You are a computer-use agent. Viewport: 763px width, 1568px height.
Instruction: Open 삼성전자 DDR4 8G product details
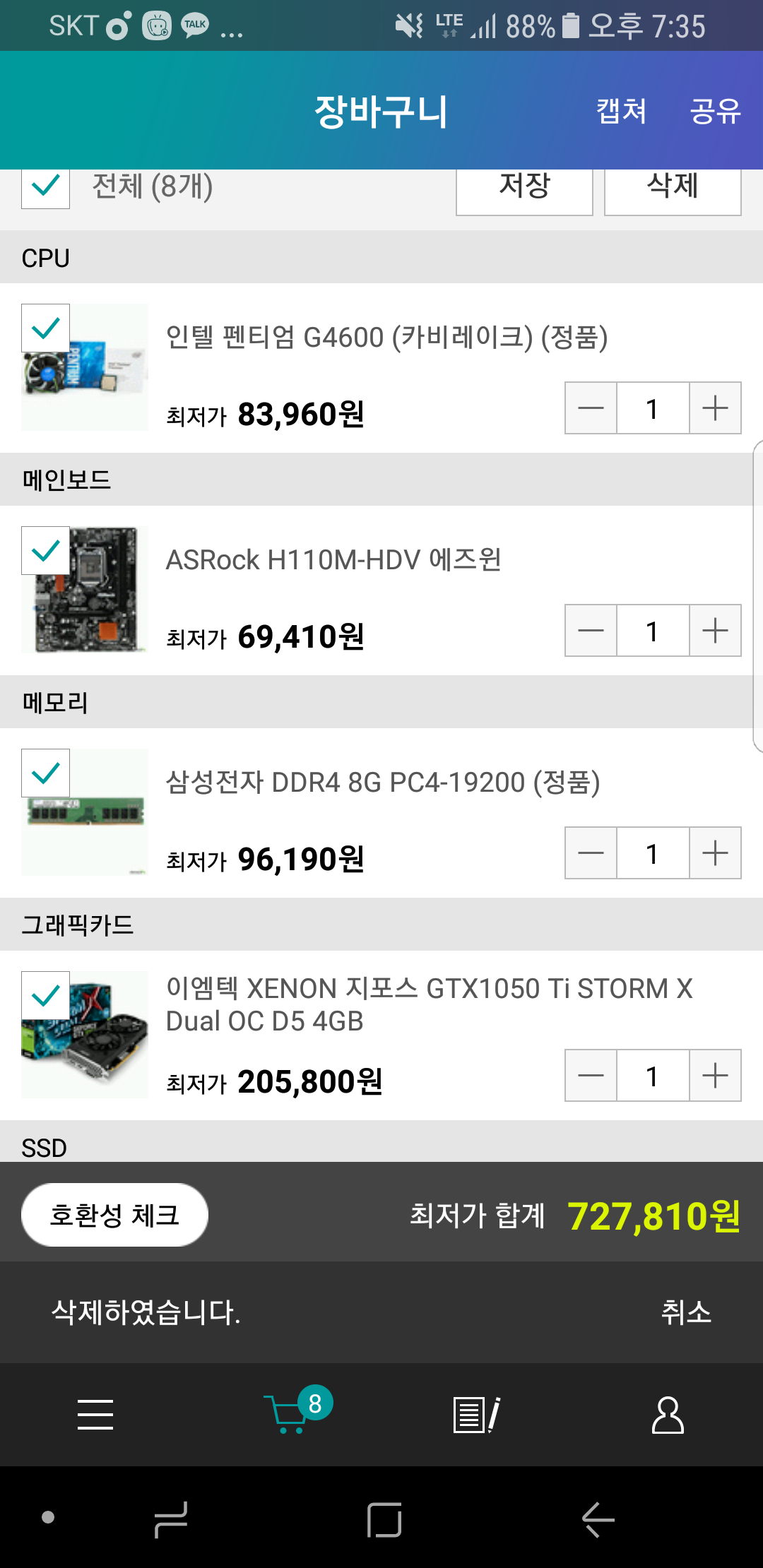(382, 783)
